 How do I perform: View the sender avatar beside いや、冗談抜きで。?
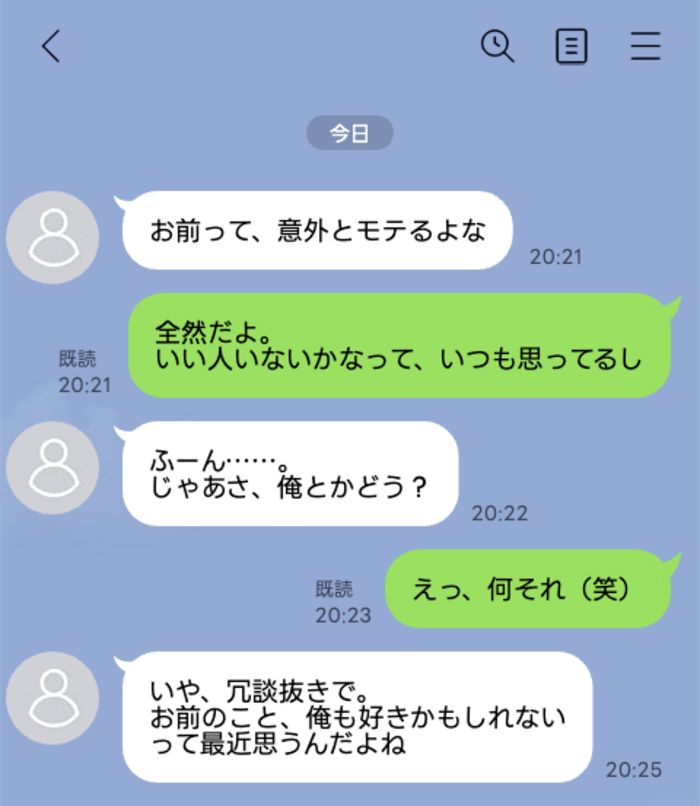coord(53,698)
